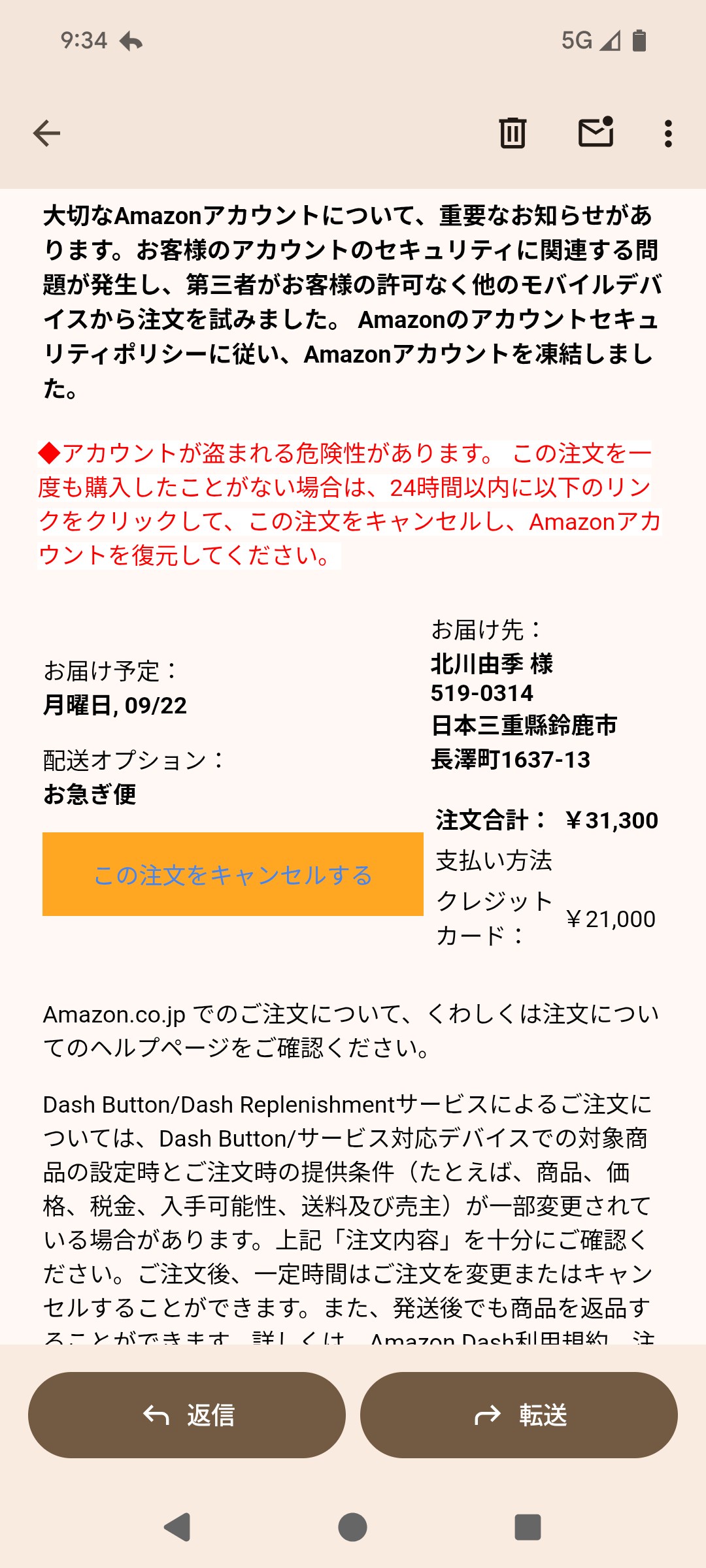Tap the orange この注文をキャンセルする button

point(233,874)
